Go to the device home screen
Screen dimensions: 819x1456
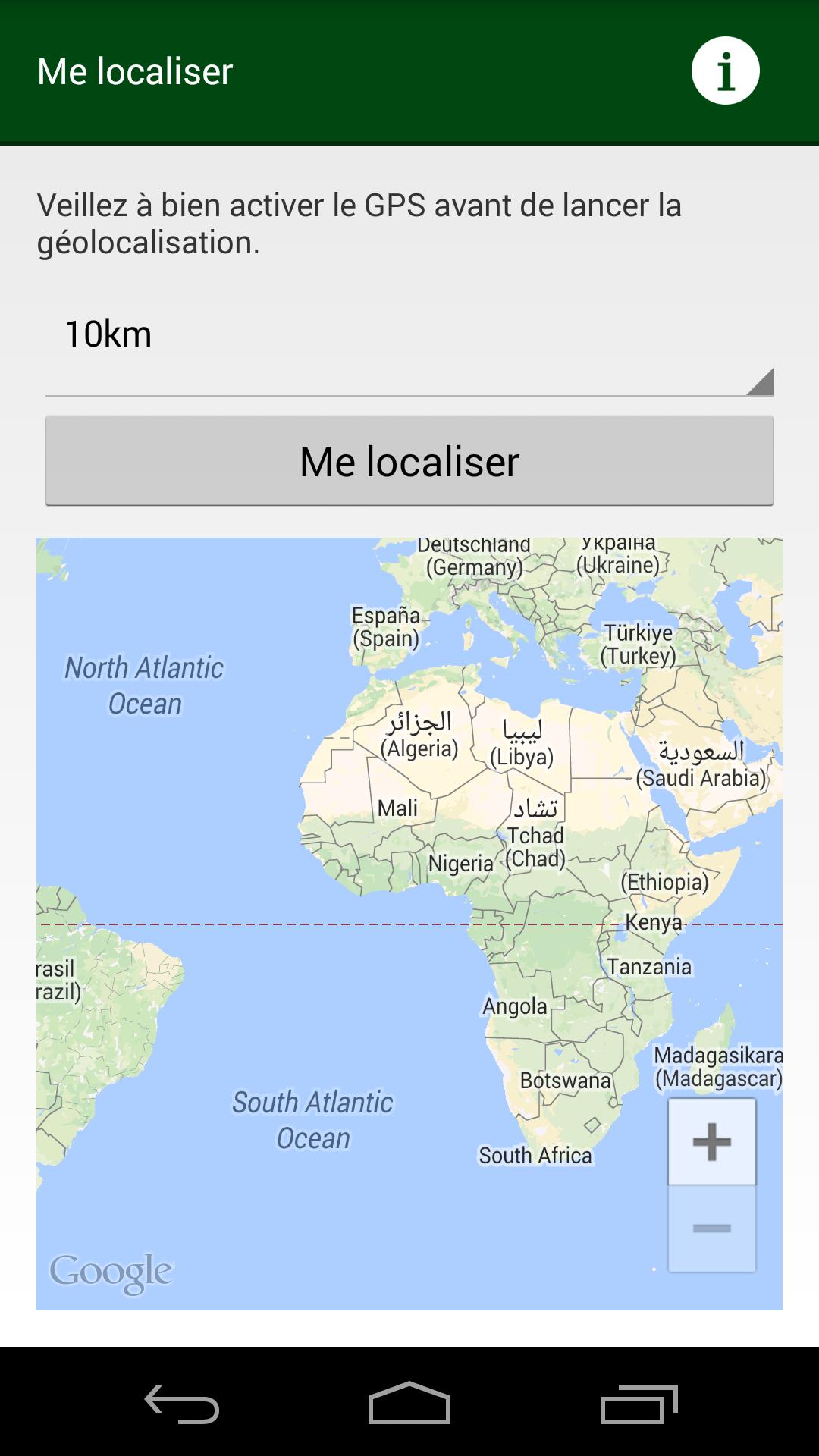(x=409, y=1404)
